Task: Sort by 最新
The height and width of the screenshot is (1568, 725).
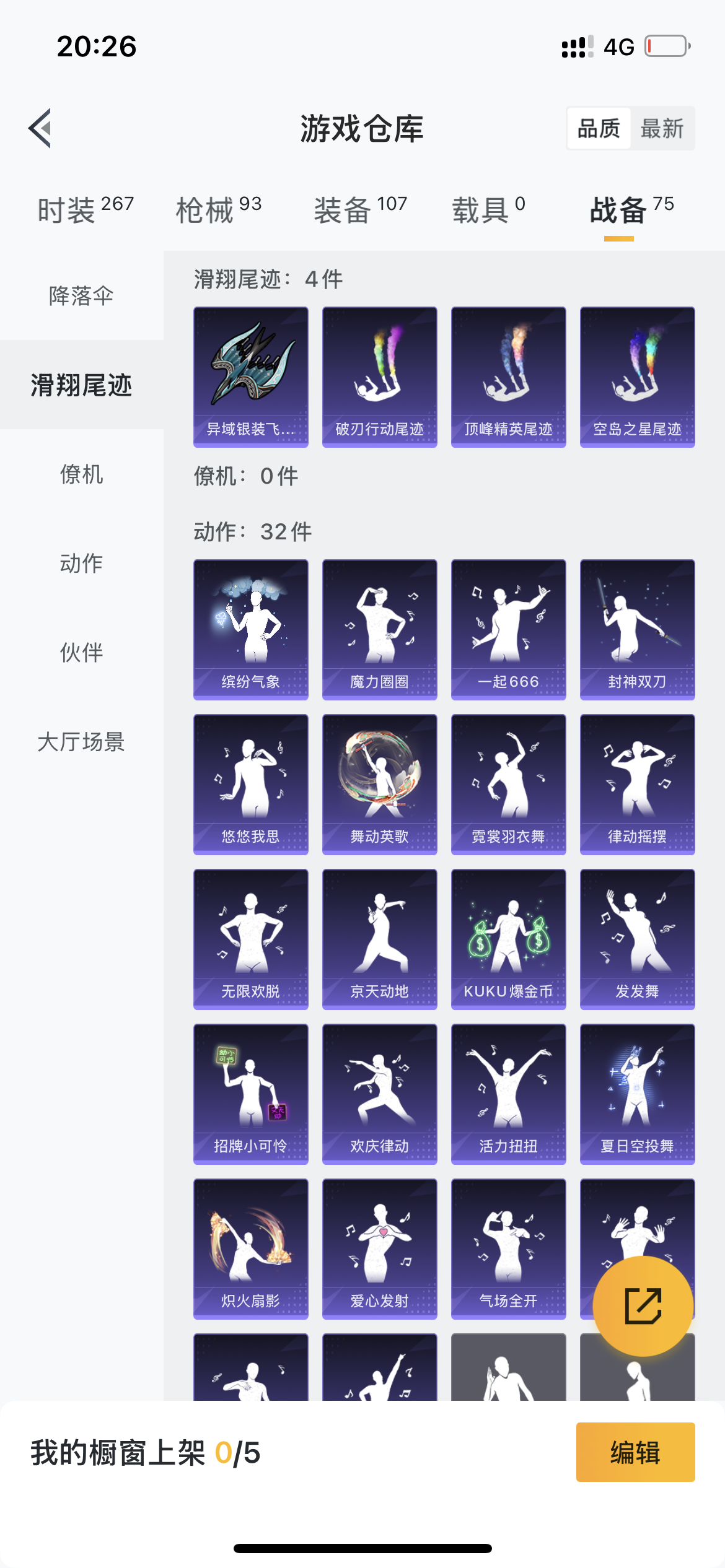Action: (x=662, y=129)
